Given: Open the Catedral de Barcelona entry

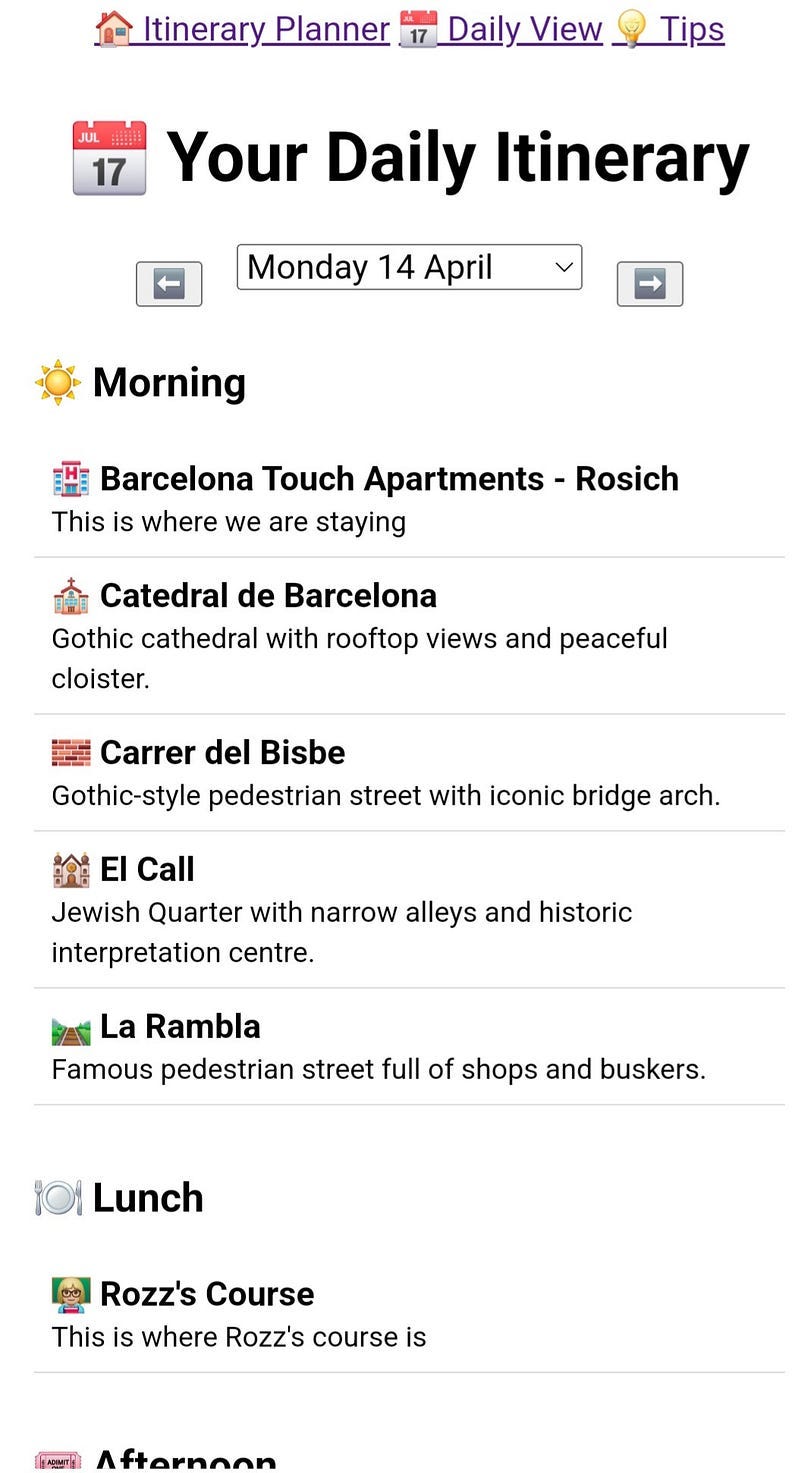Looking at the screenshot, I should pos(409,636).
